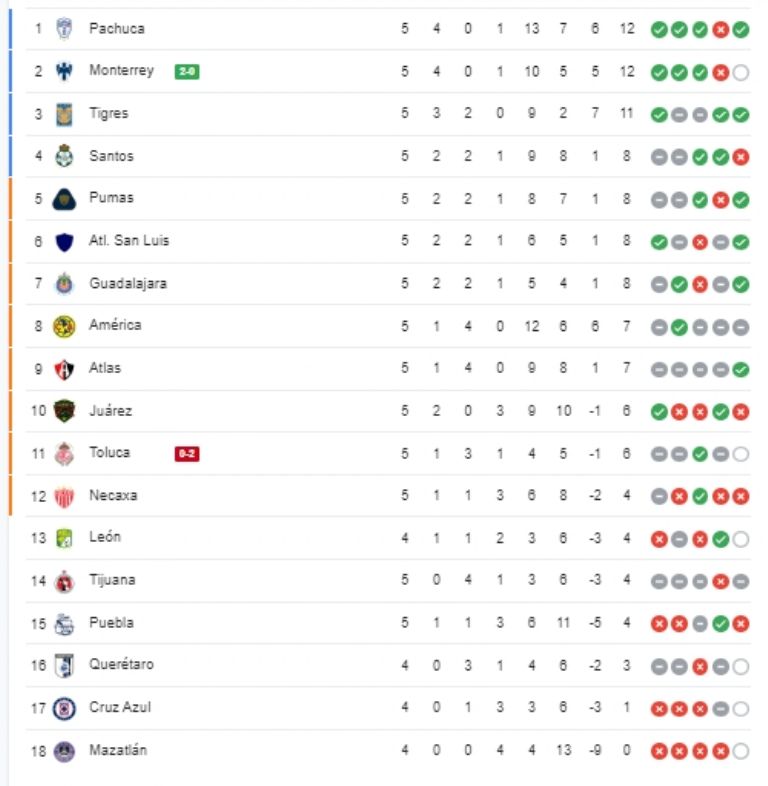Open Atl. San Luis team page
Image resolution: width=768 pixels, height=786 pixels.
pyautogui.click(x=129, y=241)
